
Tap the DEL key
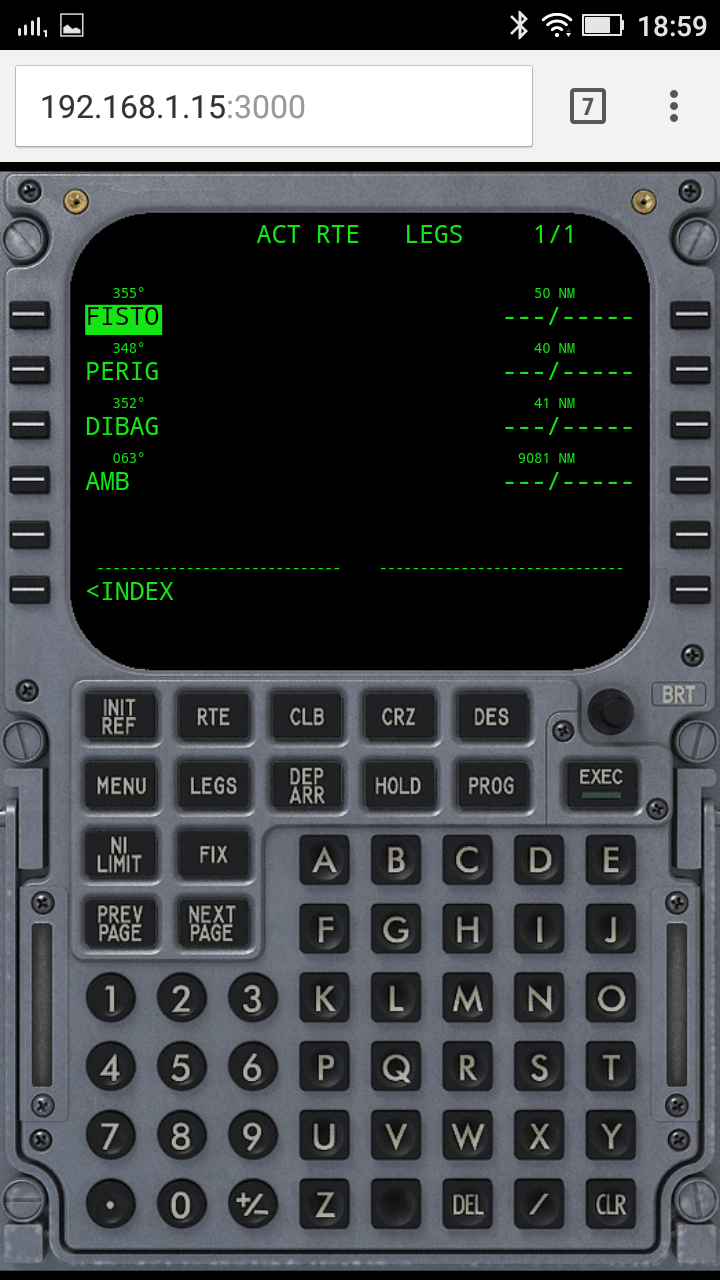click(x=468, y=1204)
